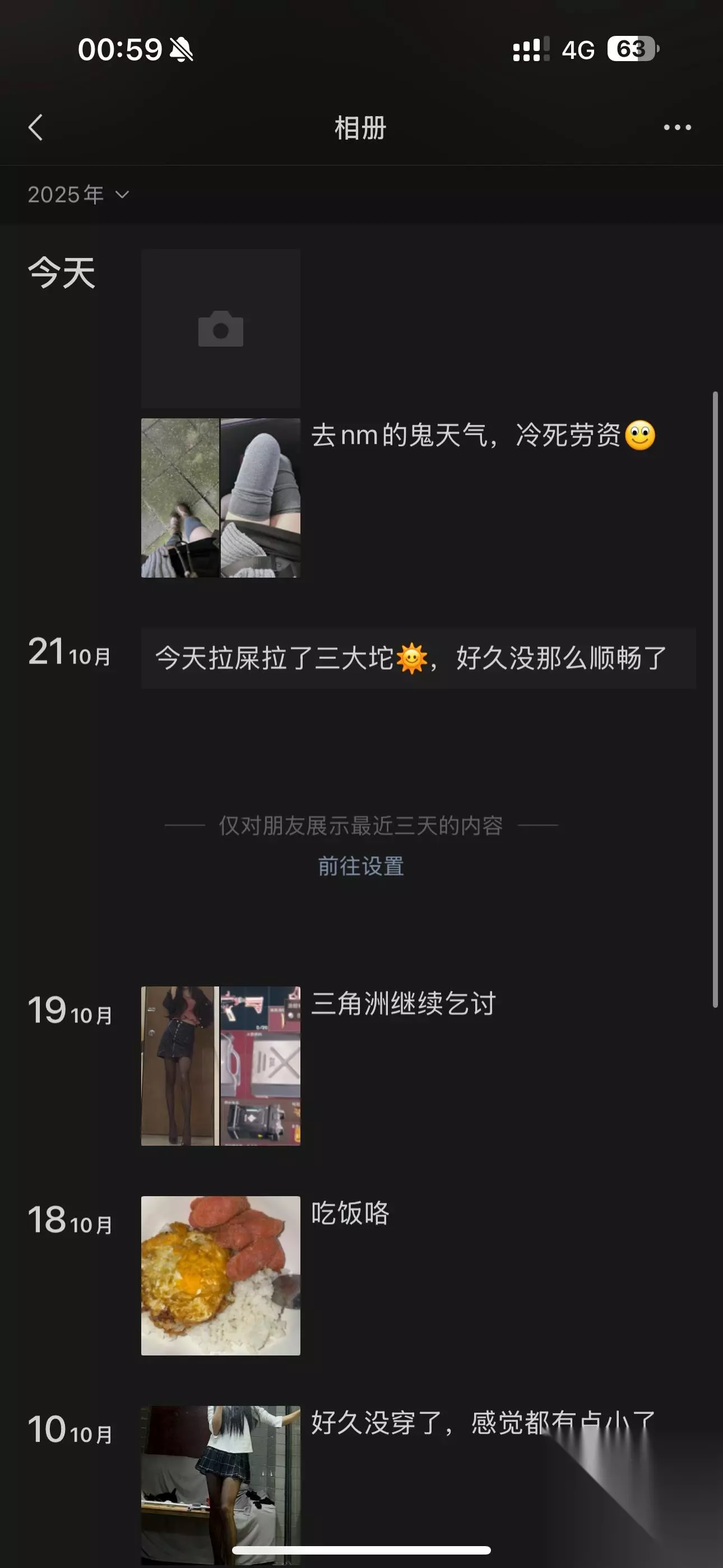Open the three-dot overflow menu
Viewport: 723px width, 1568px height.
[x=676, y=127]
